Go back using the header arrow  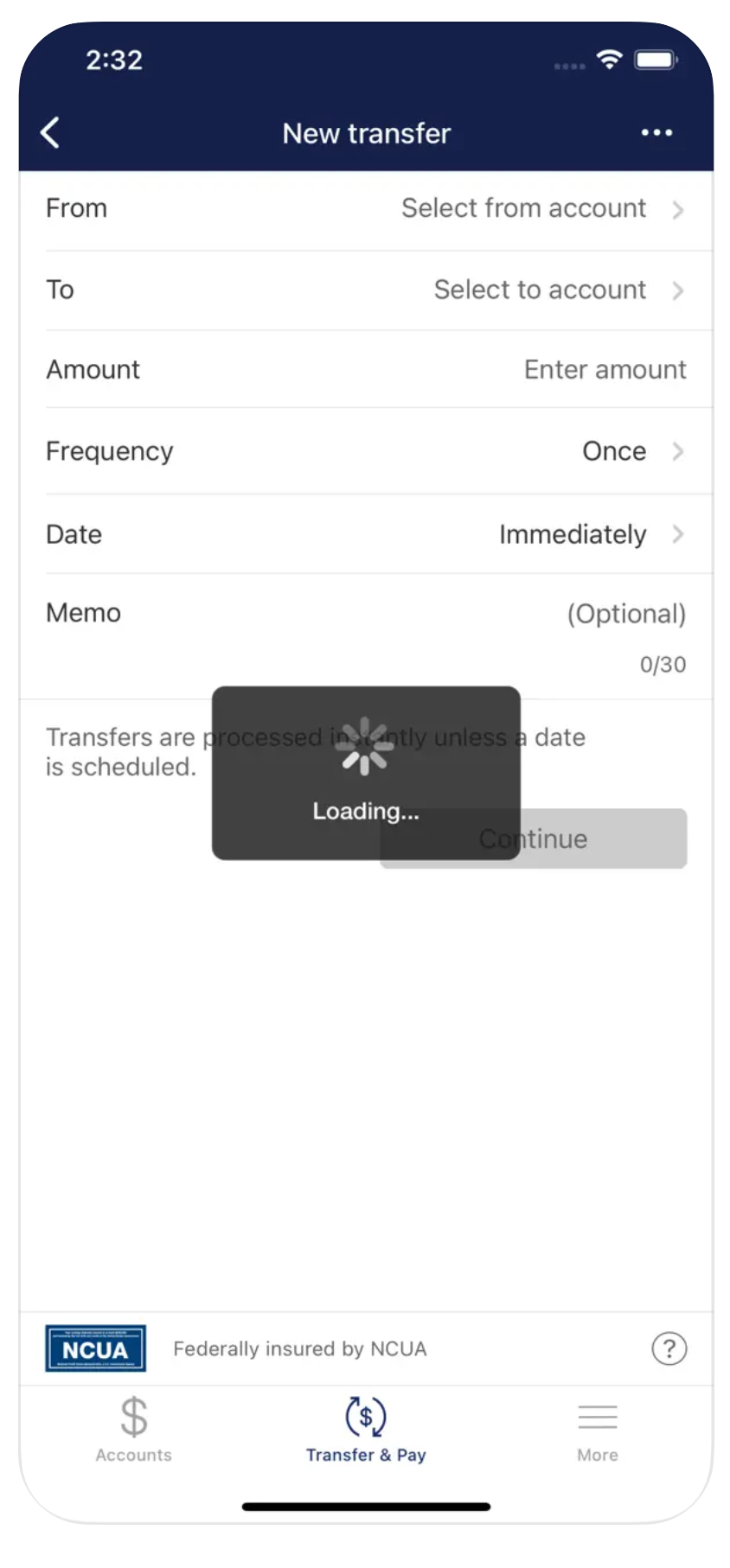(50, 133)
